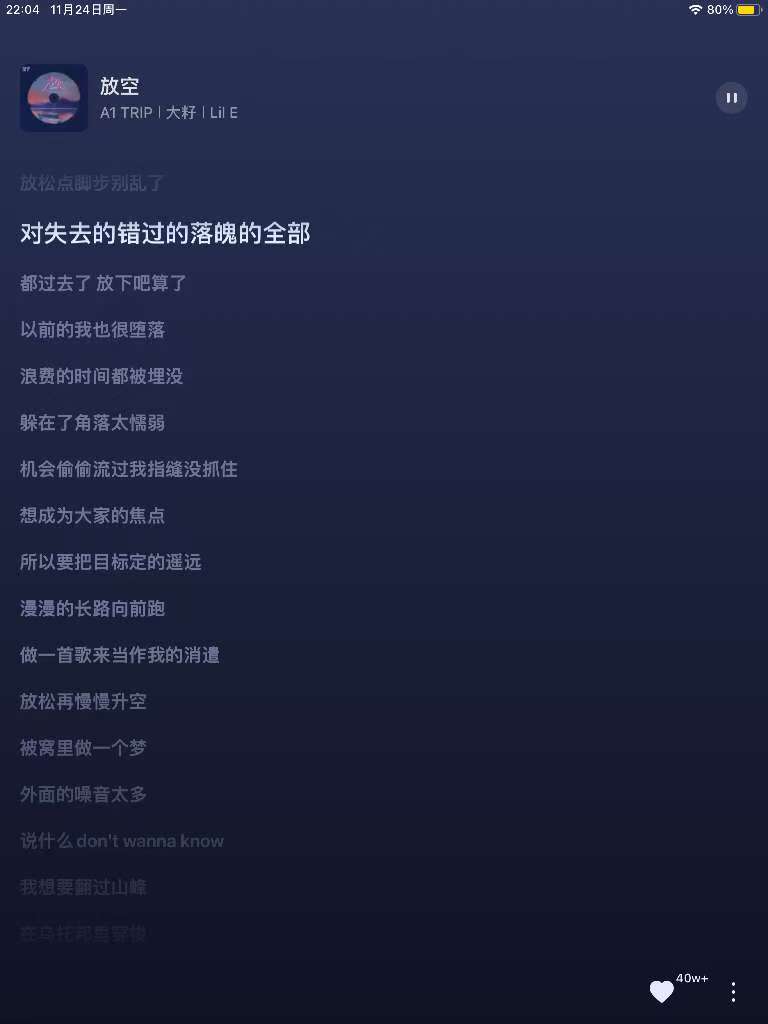
Task: Jump to lyric line 漫漫的长路向前跑
Action: tap(93, 608)
